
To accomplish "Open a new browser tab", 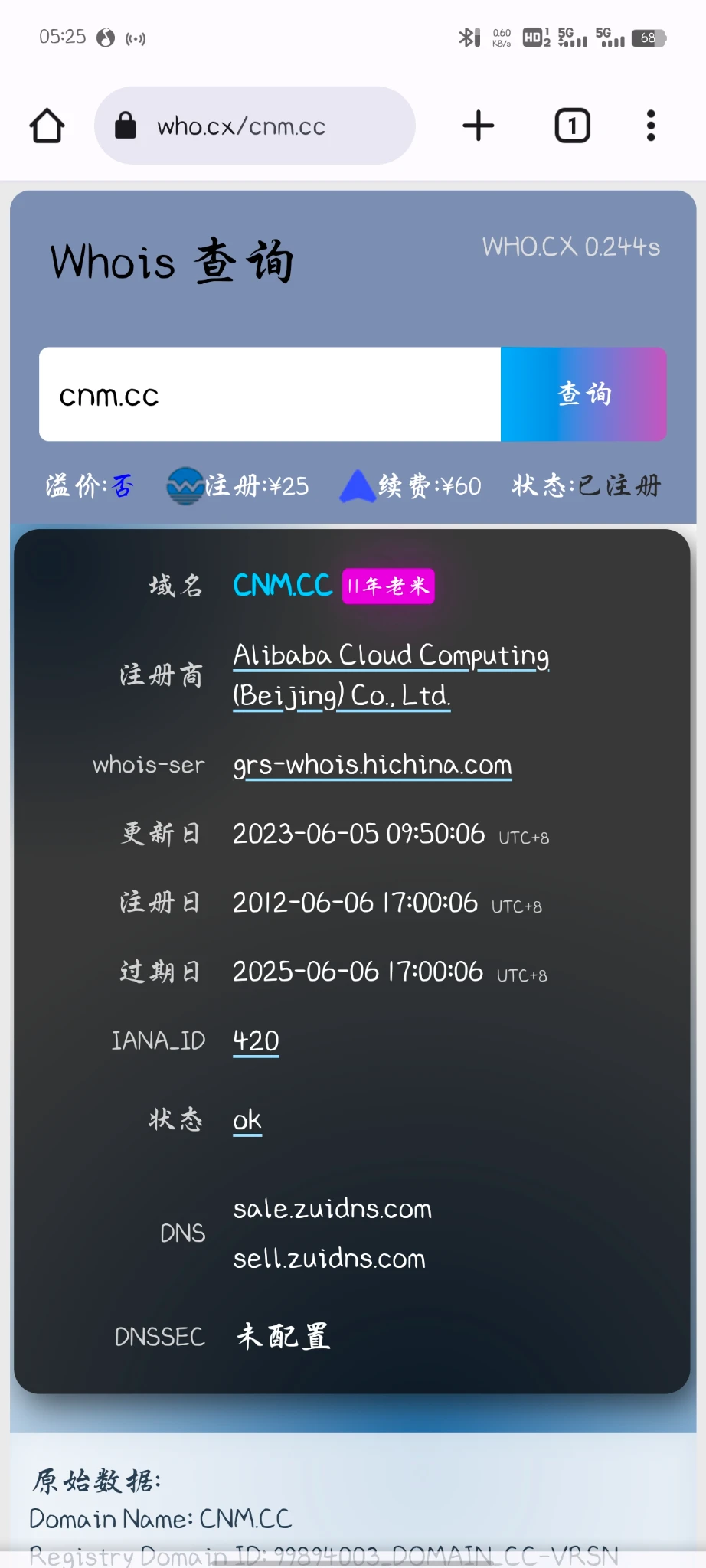I will point(479,126).
